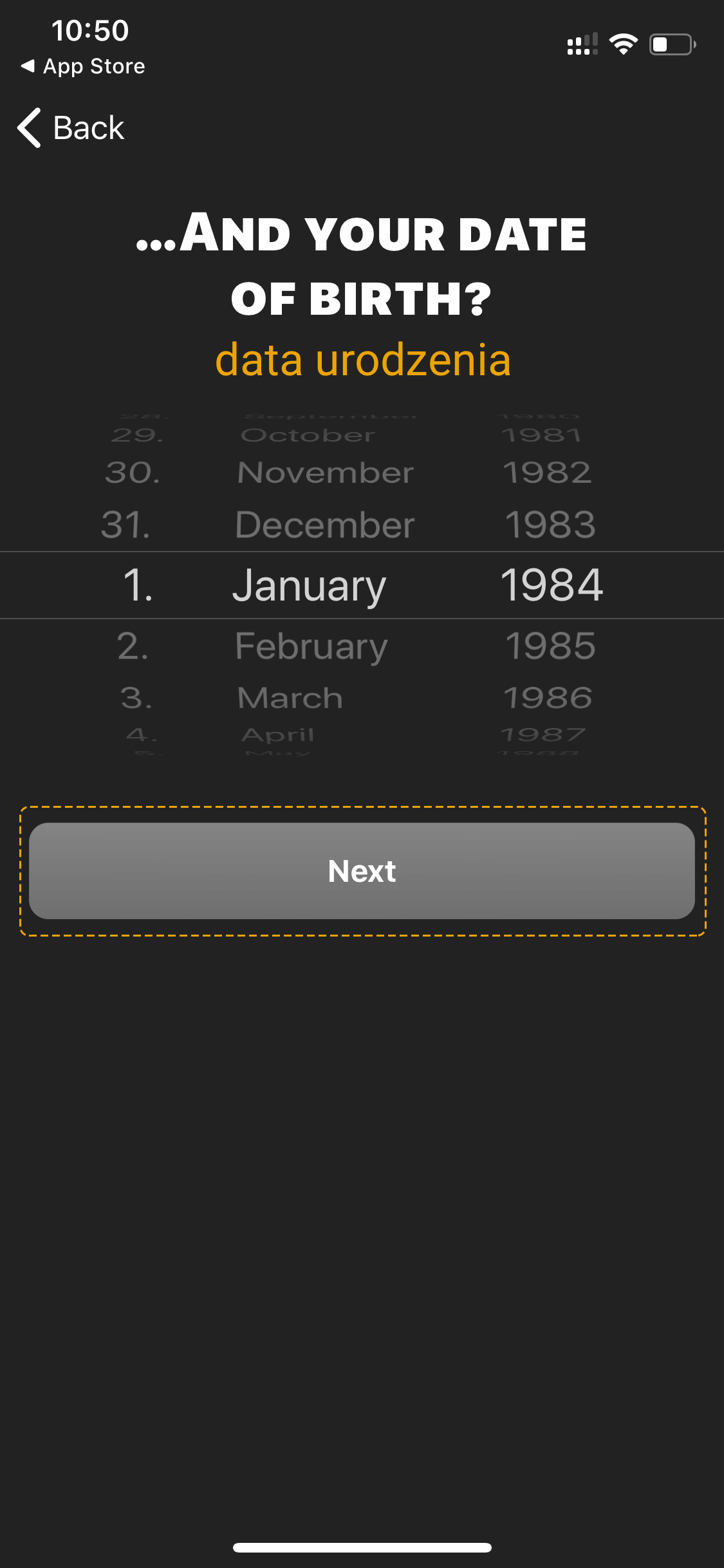Tap Next to continue
Screen dimensions: 724x1568
click(x=362, y=871)
